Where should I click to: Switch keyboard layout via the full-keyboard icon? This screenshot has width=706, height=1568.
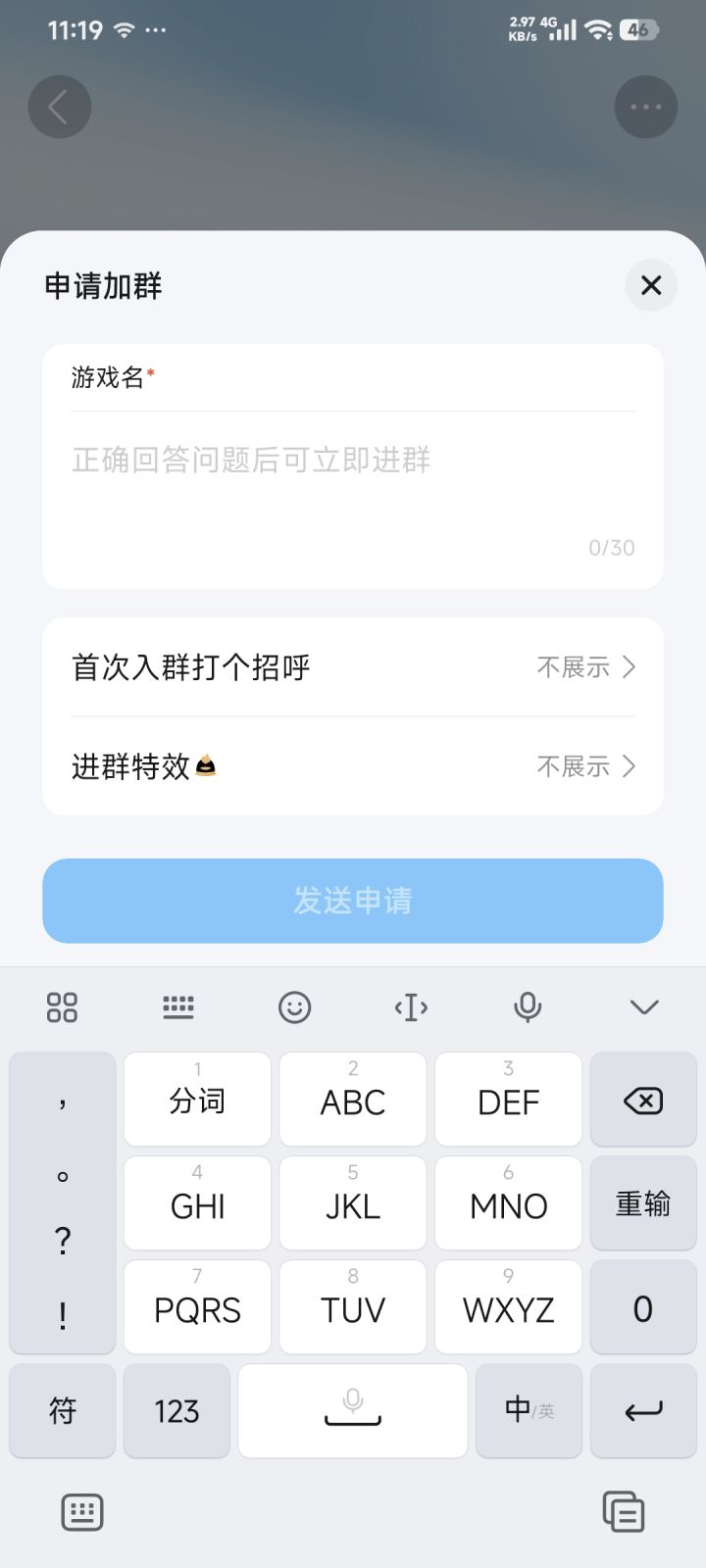178,1006
